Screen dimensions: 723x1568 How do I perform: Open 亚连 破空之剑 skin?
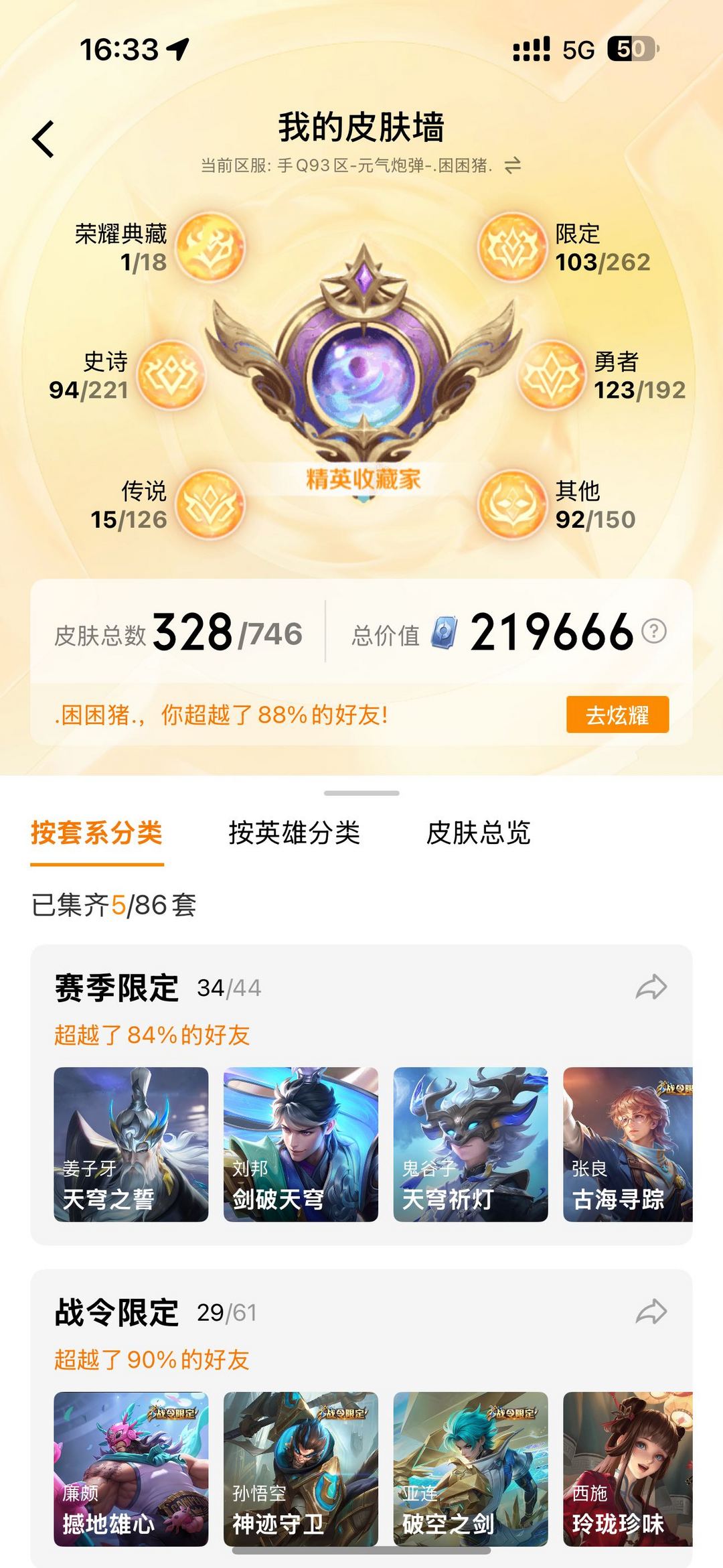point(471,1469)
